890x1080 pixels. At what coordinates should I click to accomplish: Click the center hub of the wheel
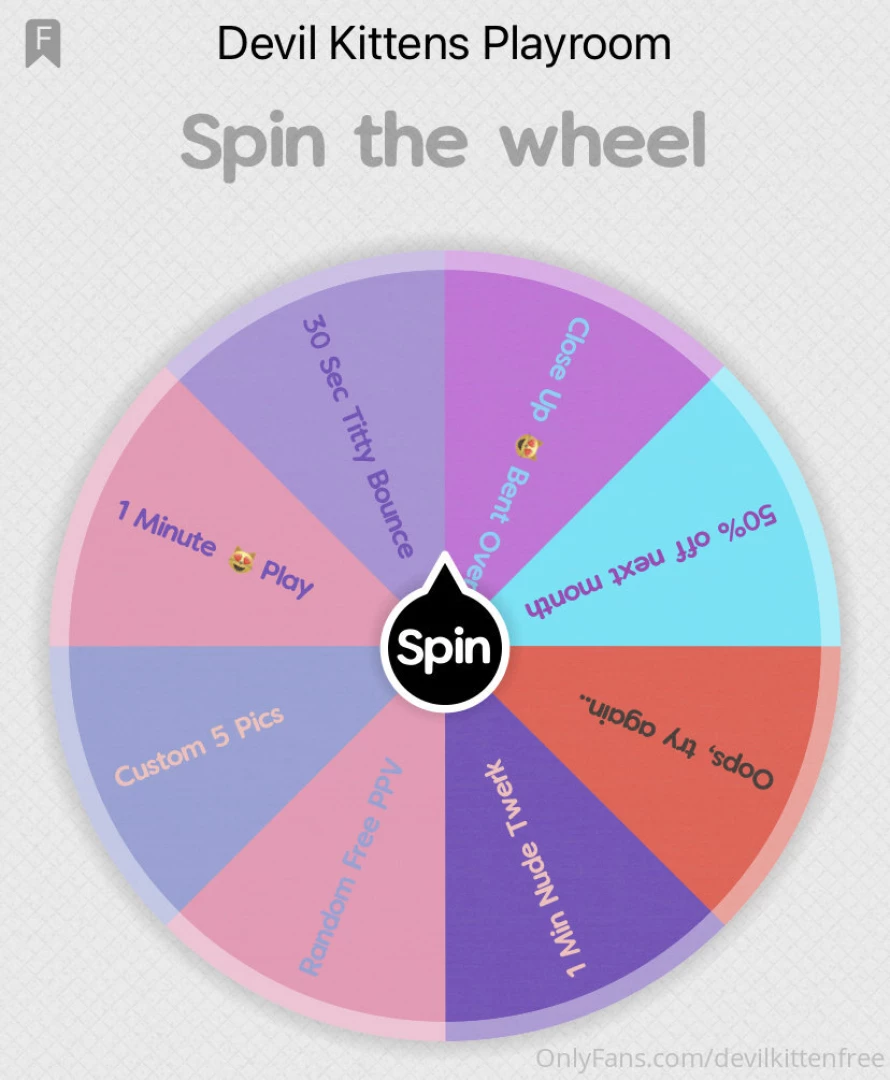(443, 648)
